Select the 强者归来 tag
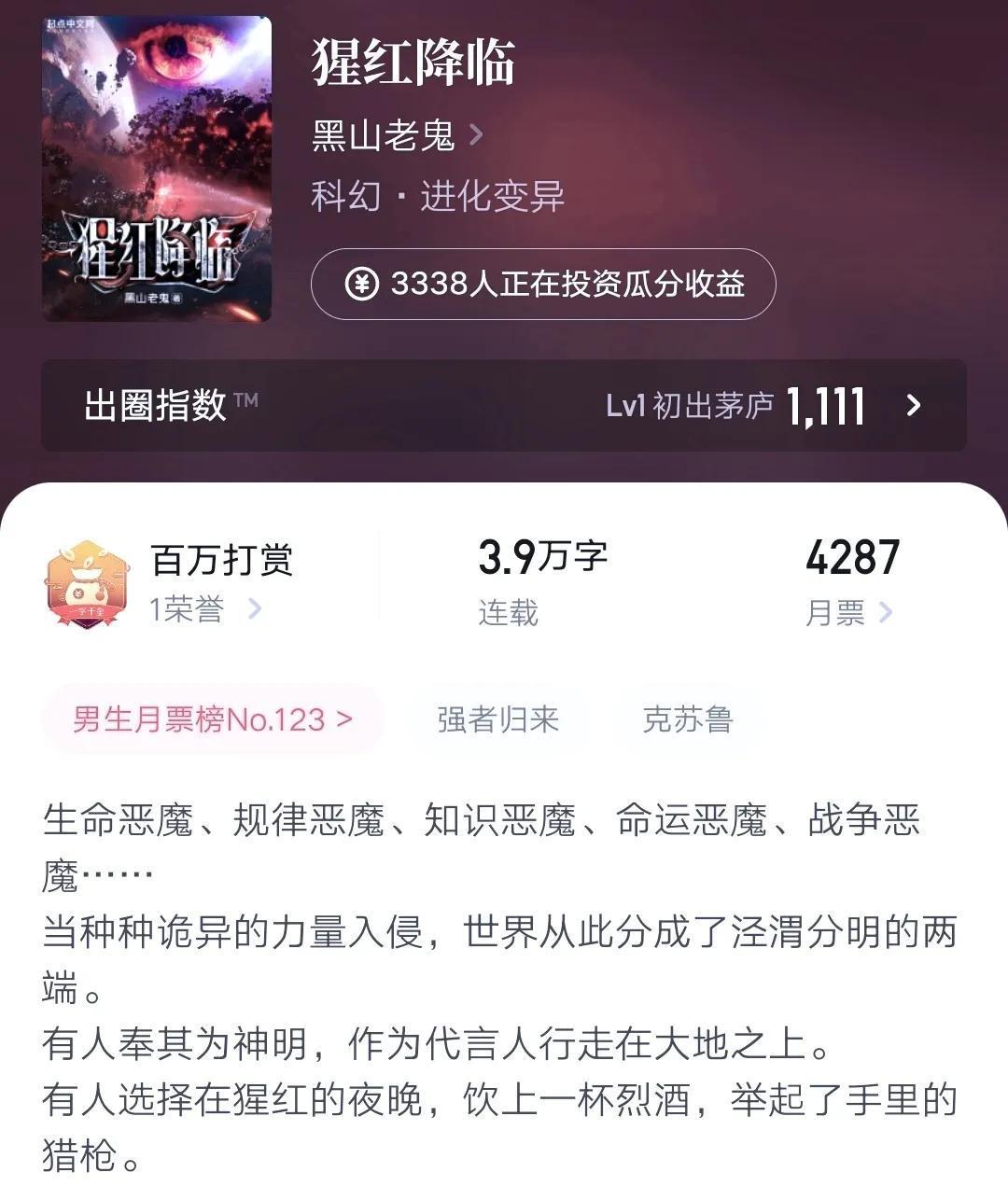1008x1186 pixels. [497, 719]
